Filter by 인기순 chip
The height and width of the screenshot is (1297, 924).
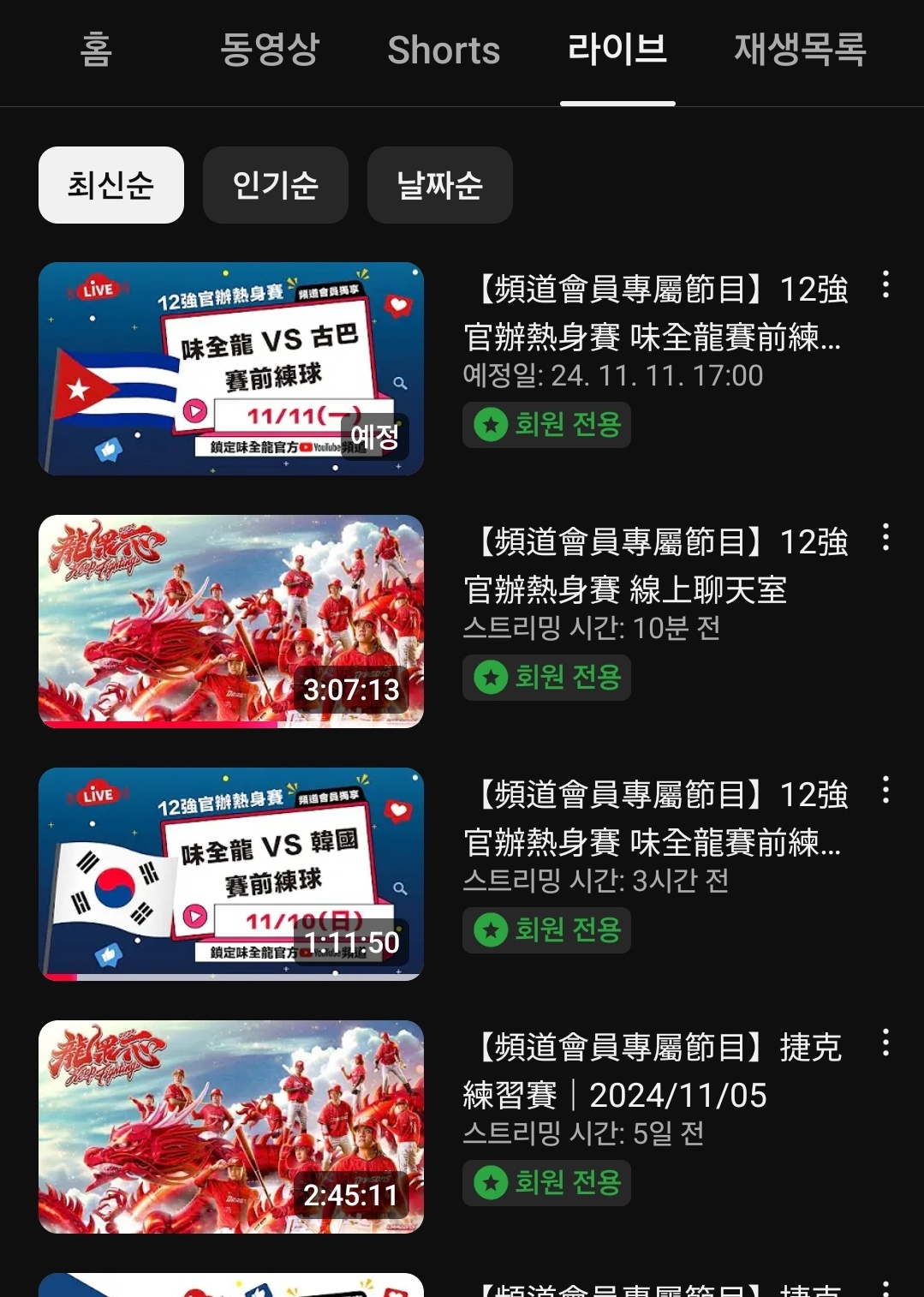click(x=276, y=185)
